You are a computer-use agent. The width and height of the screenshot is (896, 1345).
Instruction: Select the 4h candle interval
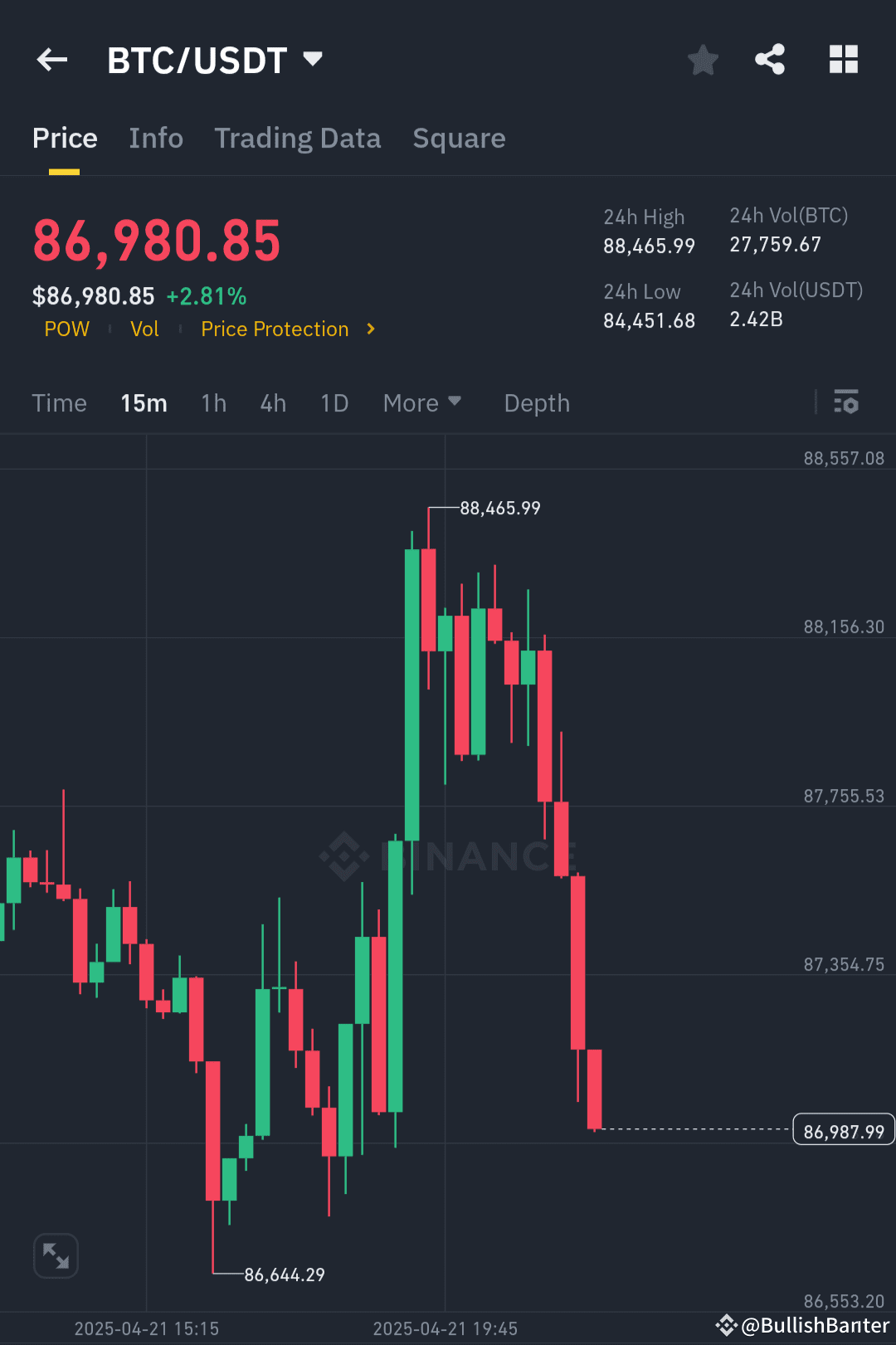coord(272,402)
